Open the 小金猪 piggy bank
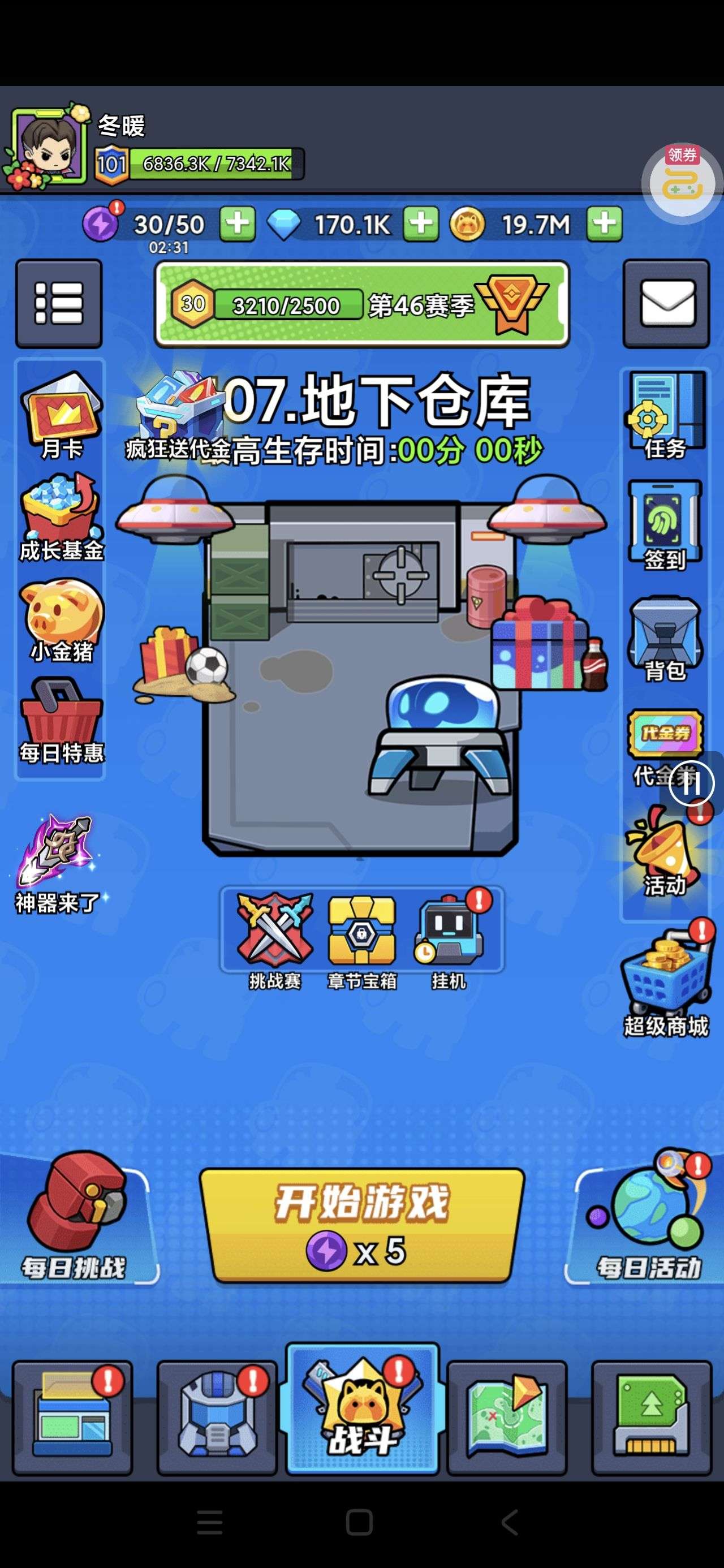This screenshot has height=1568, width=724. tap(61, 619)
